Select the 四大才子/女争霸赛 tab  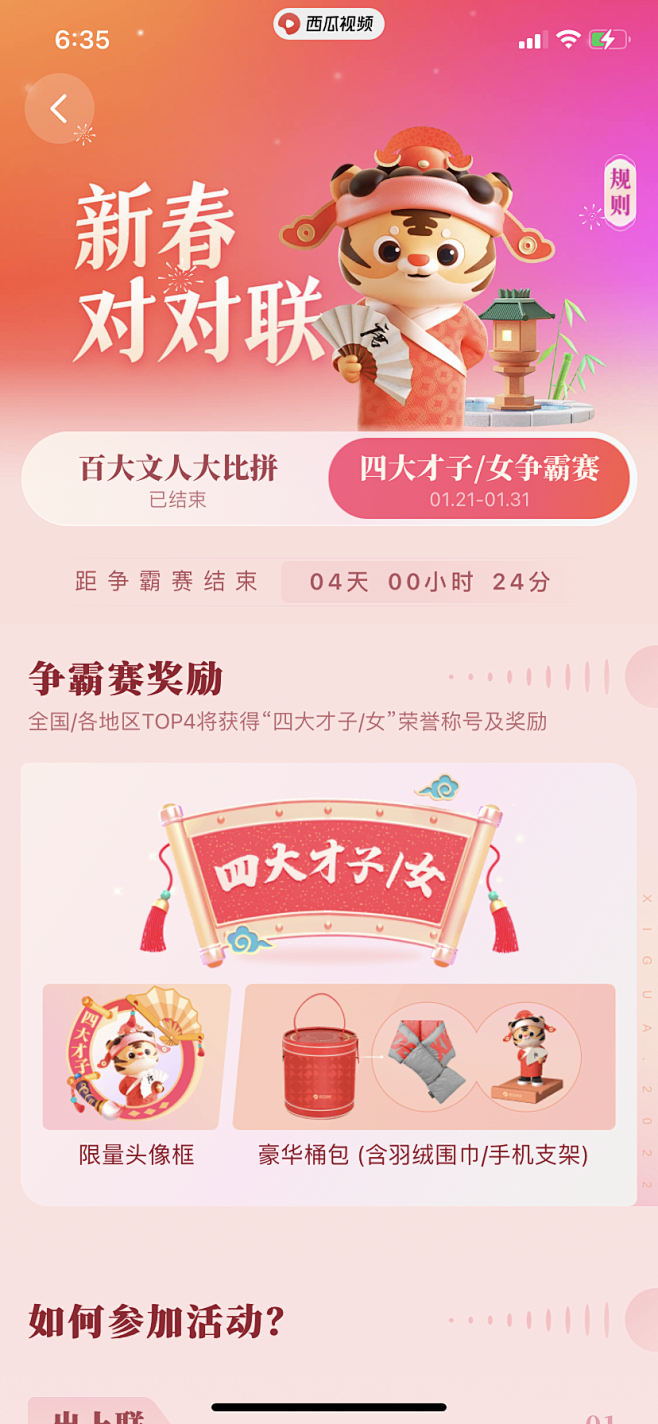479,479
